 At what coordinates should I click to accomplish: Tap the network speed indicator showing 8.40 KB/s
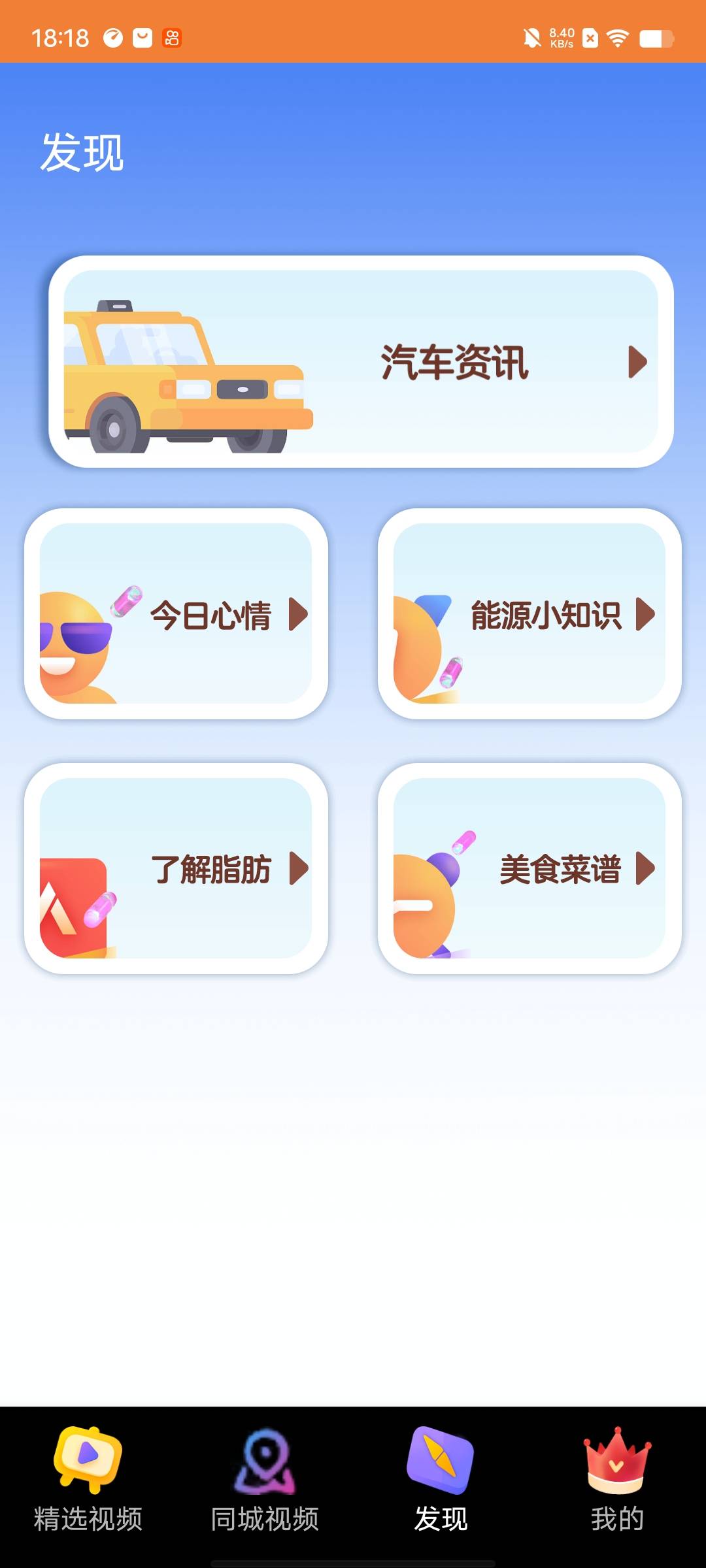tap(561, 38)
